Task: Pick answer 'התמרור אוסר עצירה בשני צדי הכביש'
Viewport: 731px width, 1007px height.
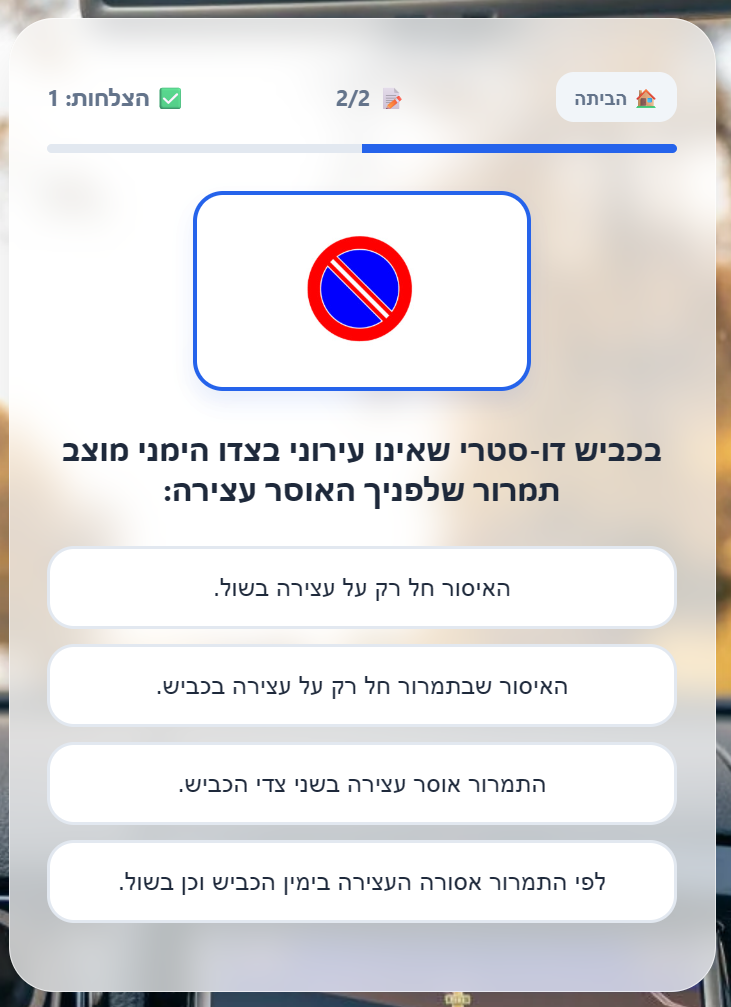Action: [362, 784]
